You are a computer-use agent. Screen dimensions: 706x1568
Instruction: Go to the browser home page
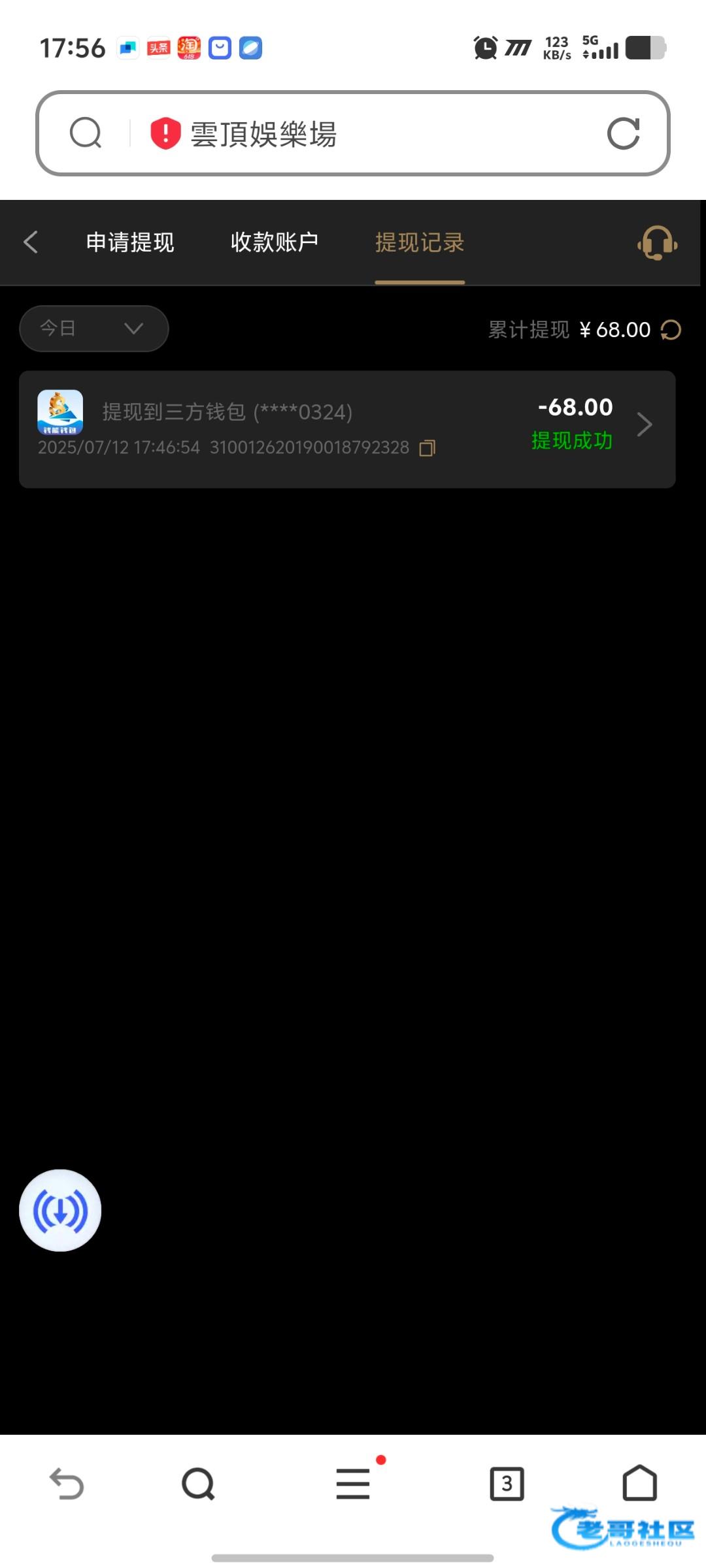point(639,1482)
